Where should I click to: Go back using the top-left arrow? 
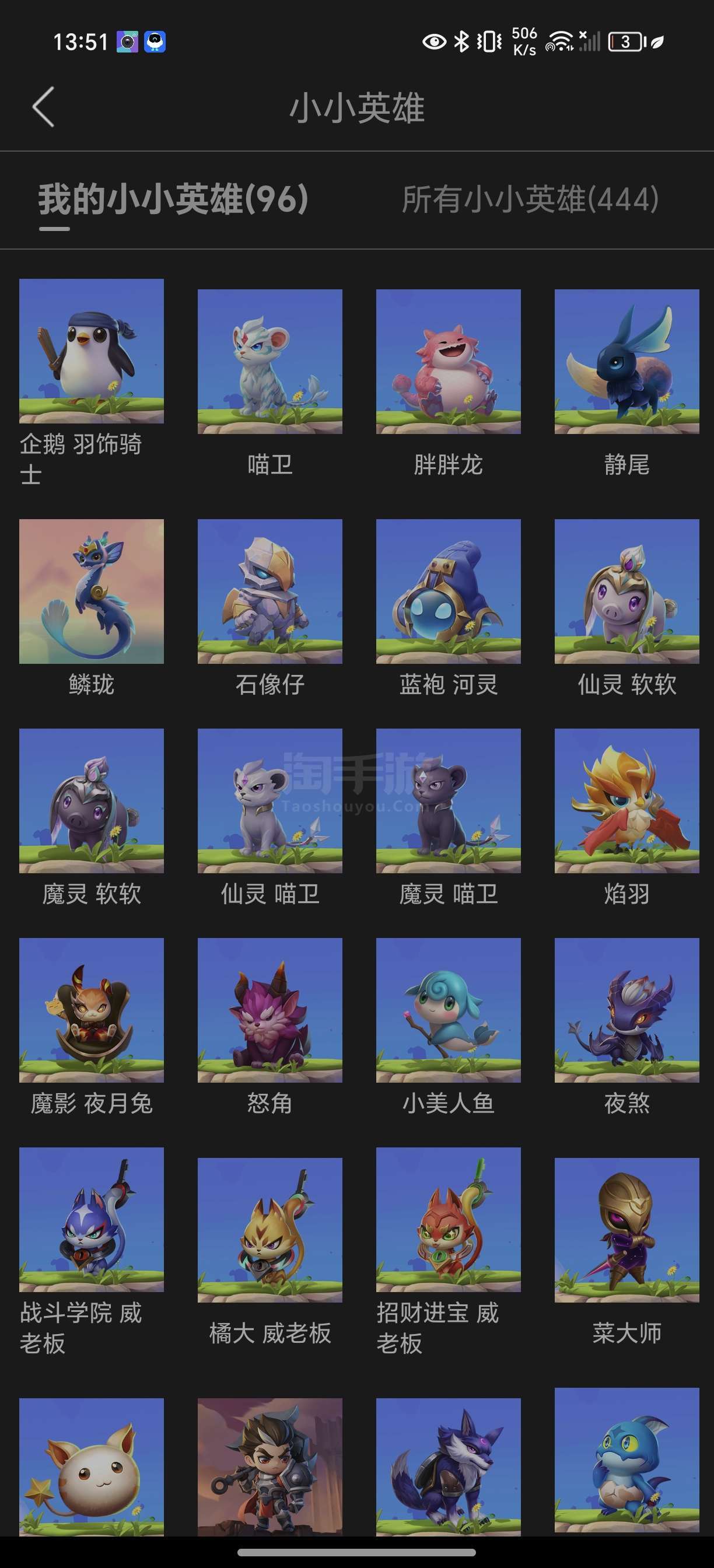(x=43, y=107)
